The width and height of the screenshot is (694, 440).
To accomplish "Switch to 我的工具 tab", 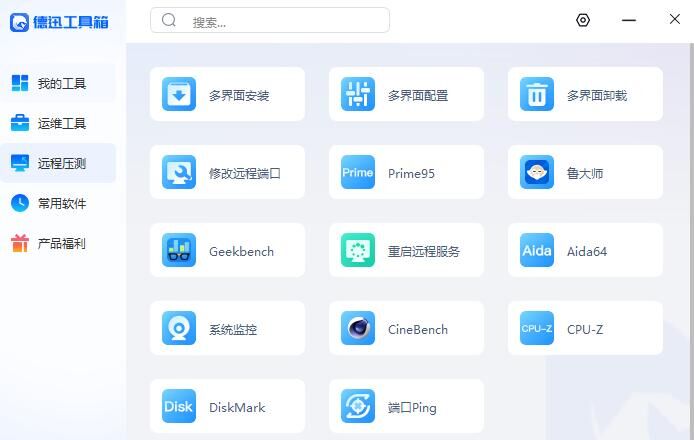I will 60,83.
